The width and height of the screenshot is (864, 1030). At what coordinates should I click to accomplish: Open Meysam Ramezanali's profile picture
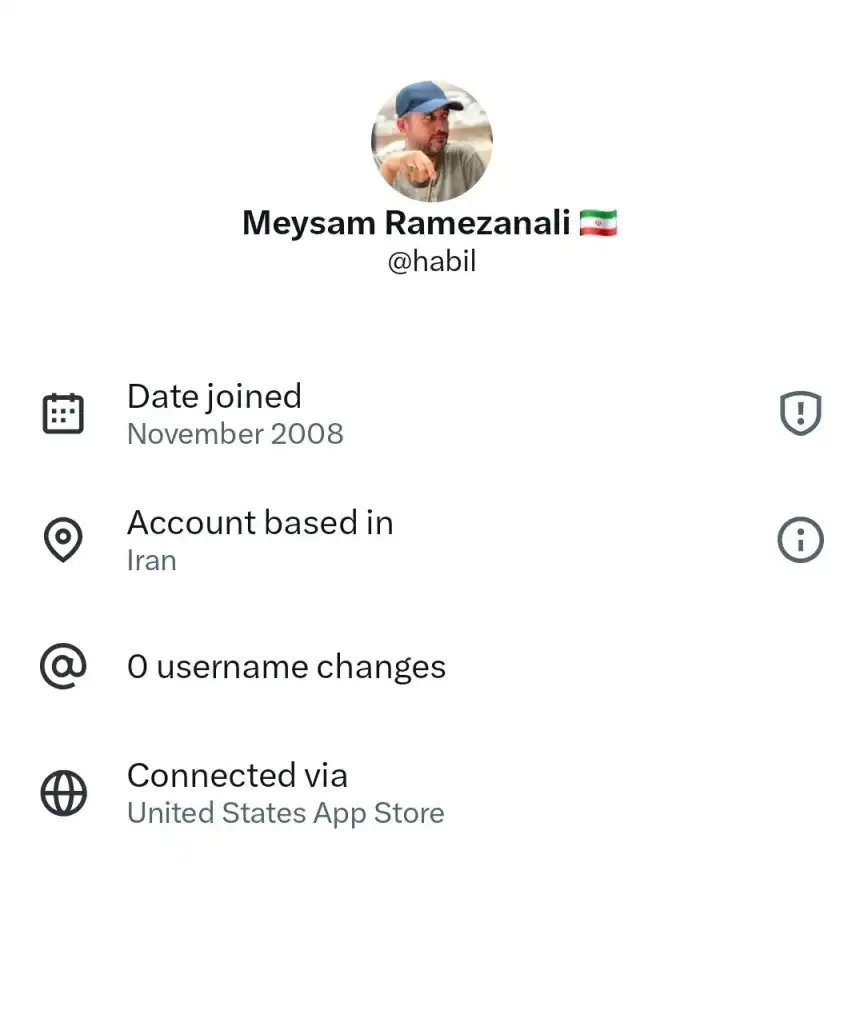pyautogui.click(x=431, y=141)
